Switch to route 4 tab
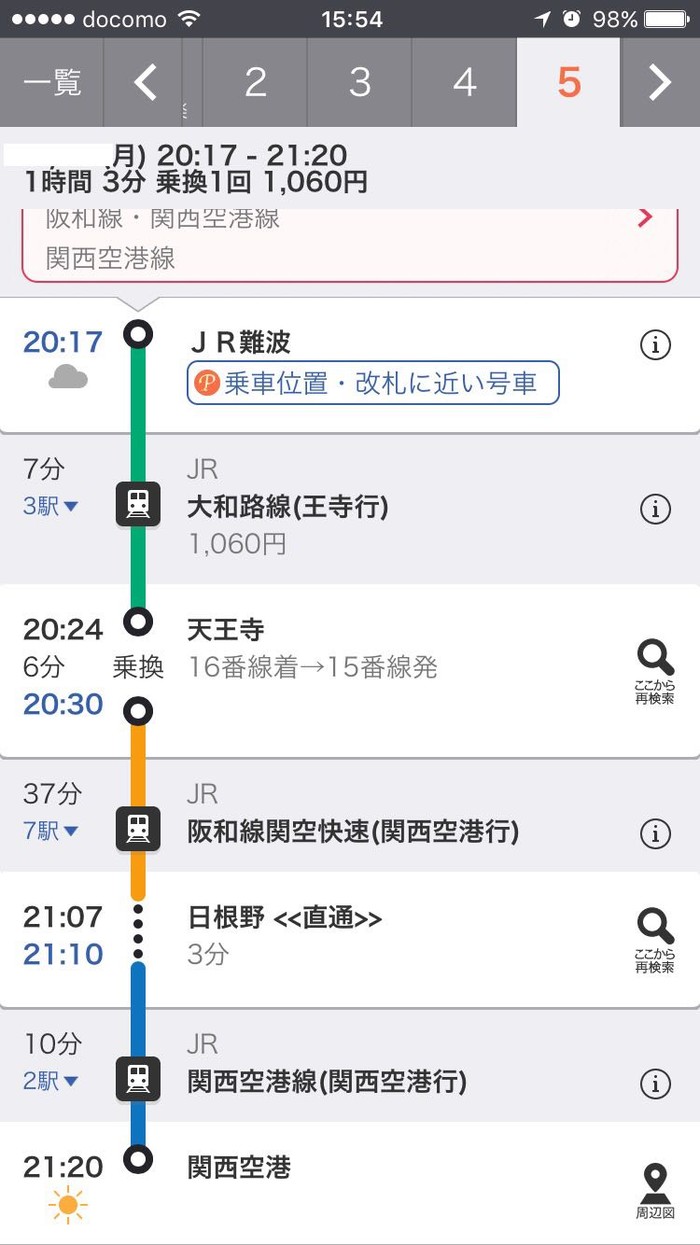This screenshot has width=700, height=1245. 464,83
